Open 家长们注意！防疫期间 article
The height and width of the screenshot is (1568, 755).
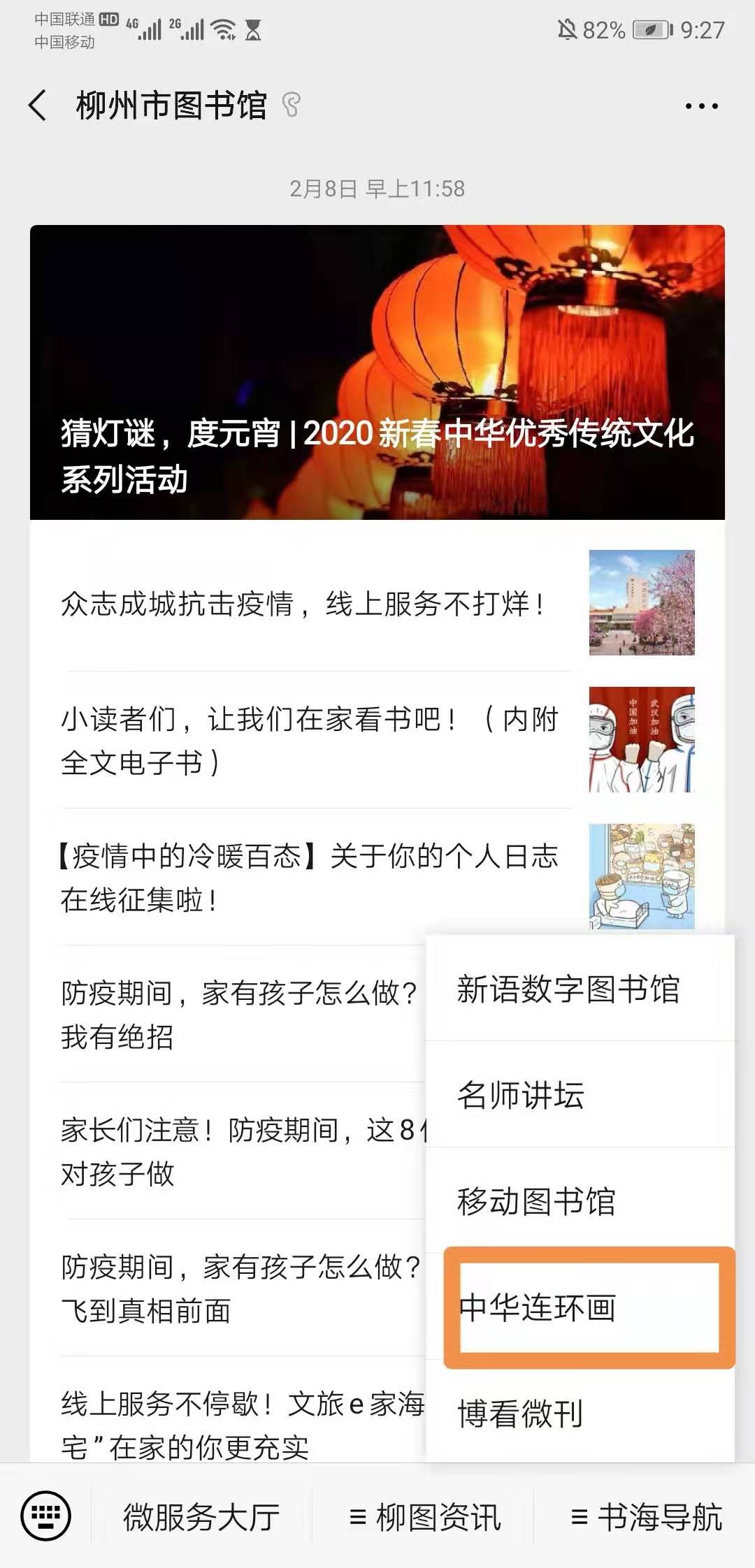tap(238, 1151)
